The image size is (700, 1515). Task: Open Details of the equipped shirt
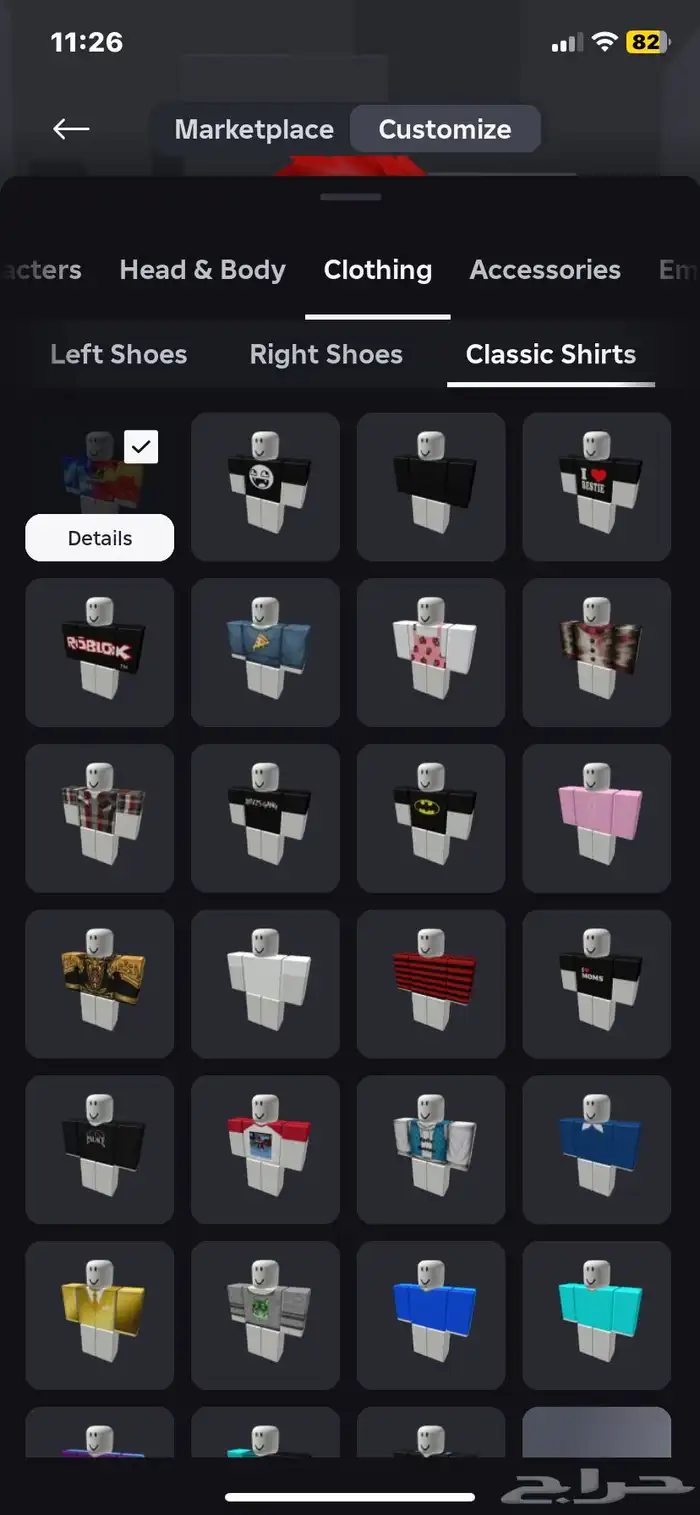click(100, 538)
